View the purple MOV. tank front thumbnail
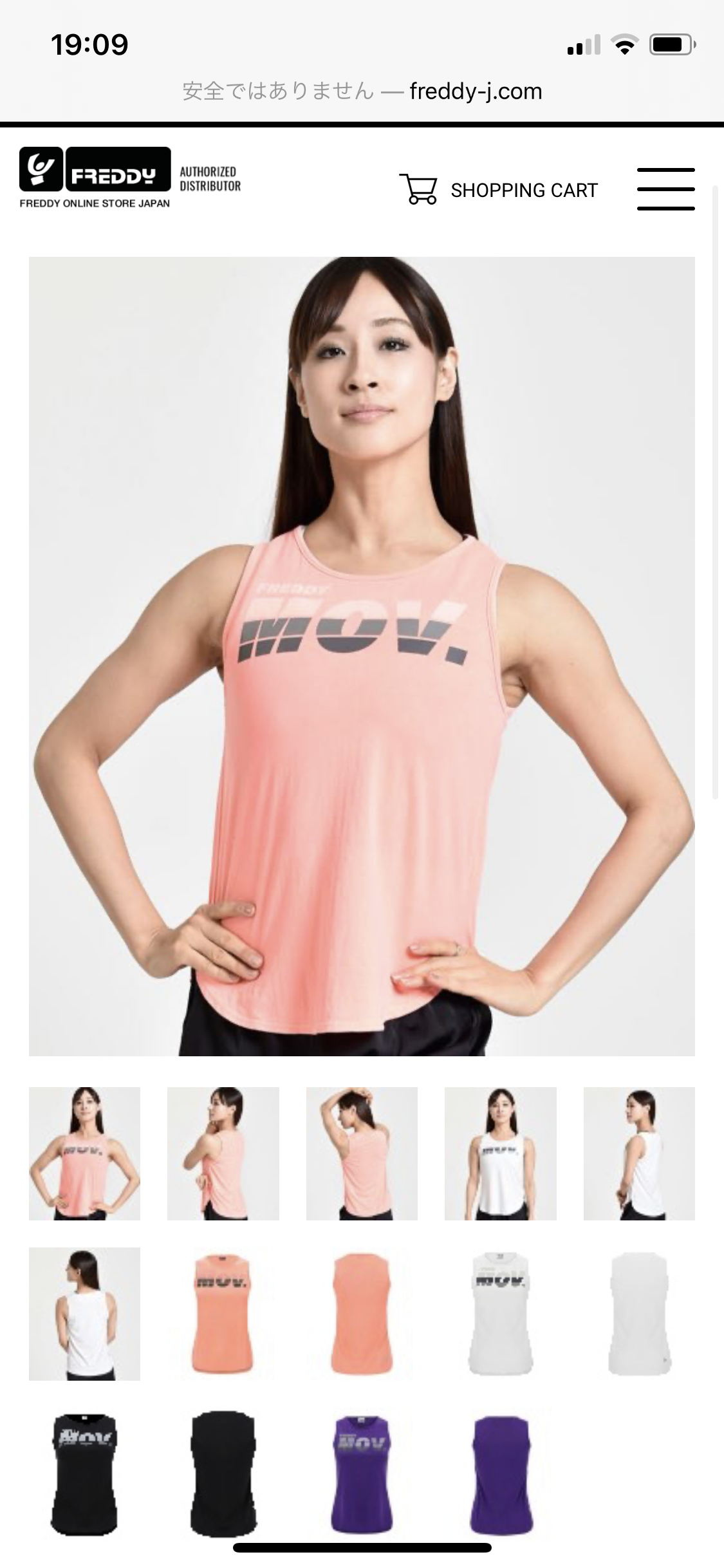 pos(362,1473)
